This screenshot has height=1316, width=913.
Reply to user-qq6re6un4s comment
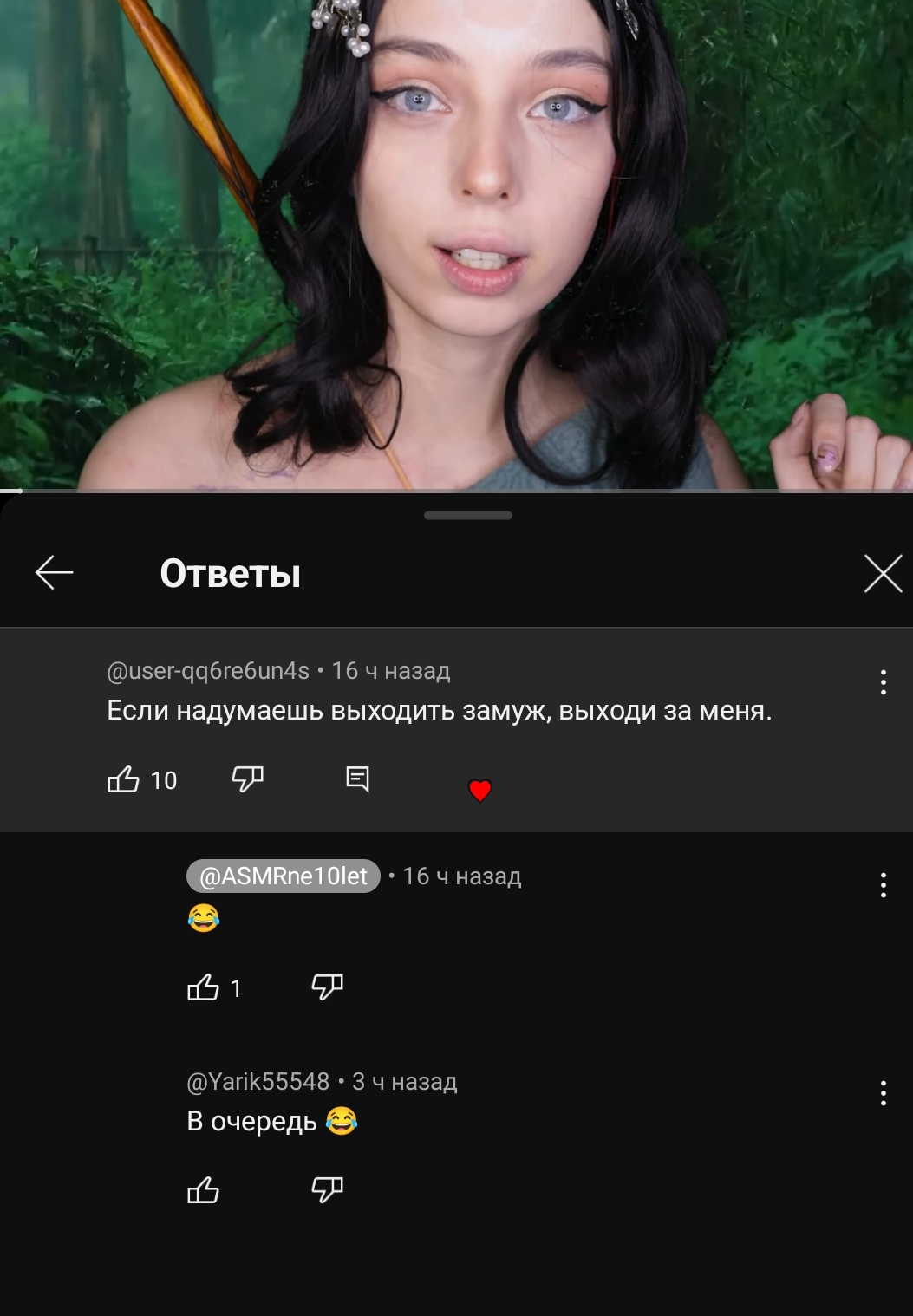coord(357,779)
